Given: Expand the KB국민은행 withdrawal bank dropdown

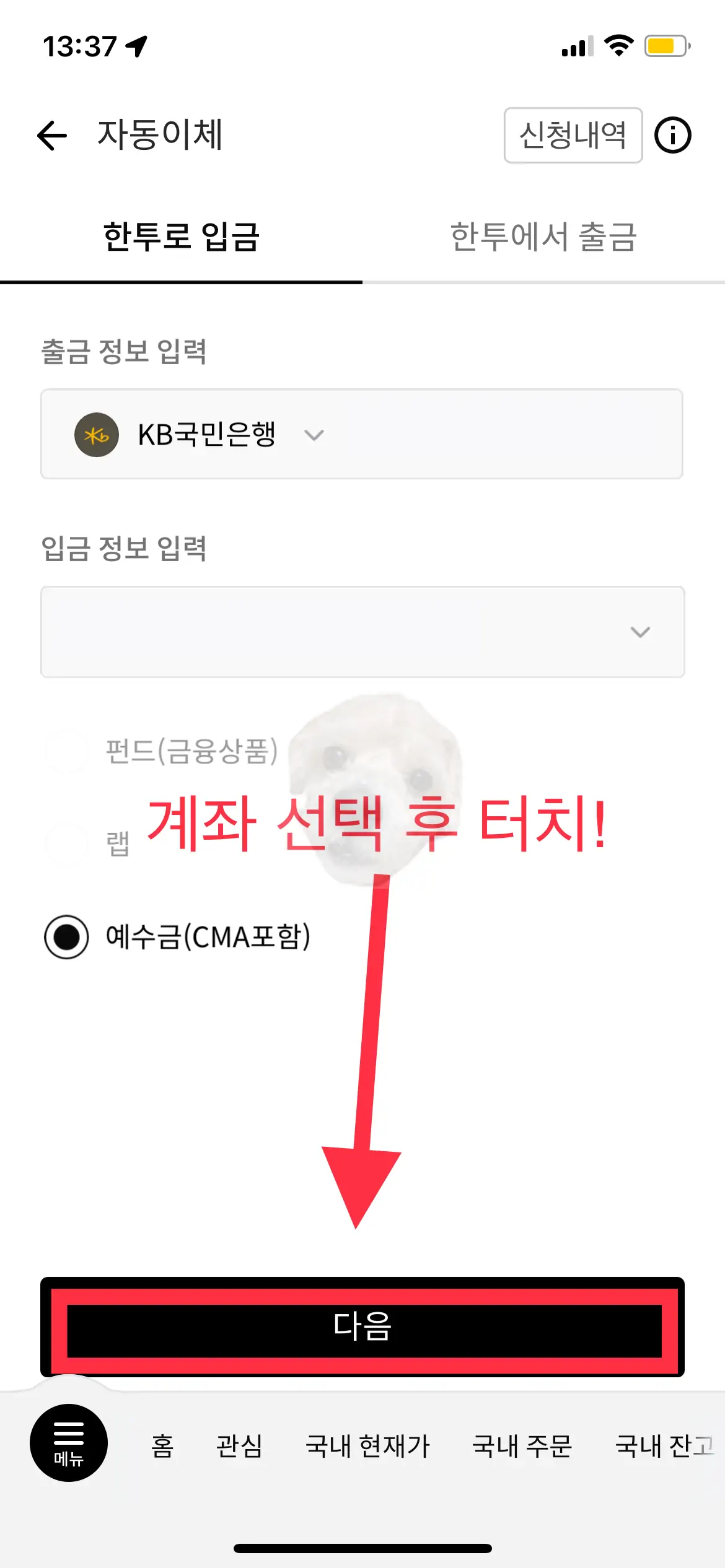Looking at the screenshot, I should [x=314, y=435].
